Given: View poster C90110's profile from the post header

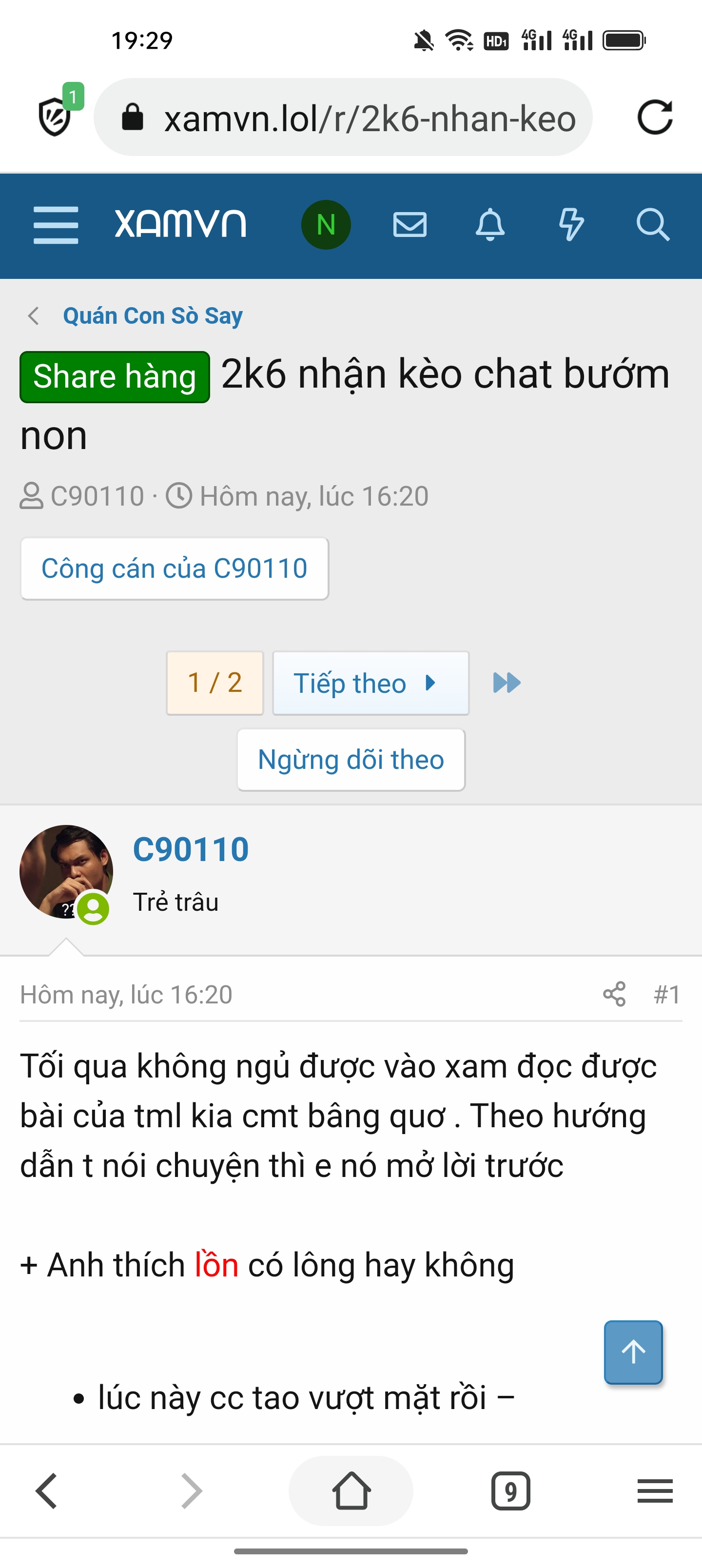Looking at the screenshot, I should tap(191, 850).
